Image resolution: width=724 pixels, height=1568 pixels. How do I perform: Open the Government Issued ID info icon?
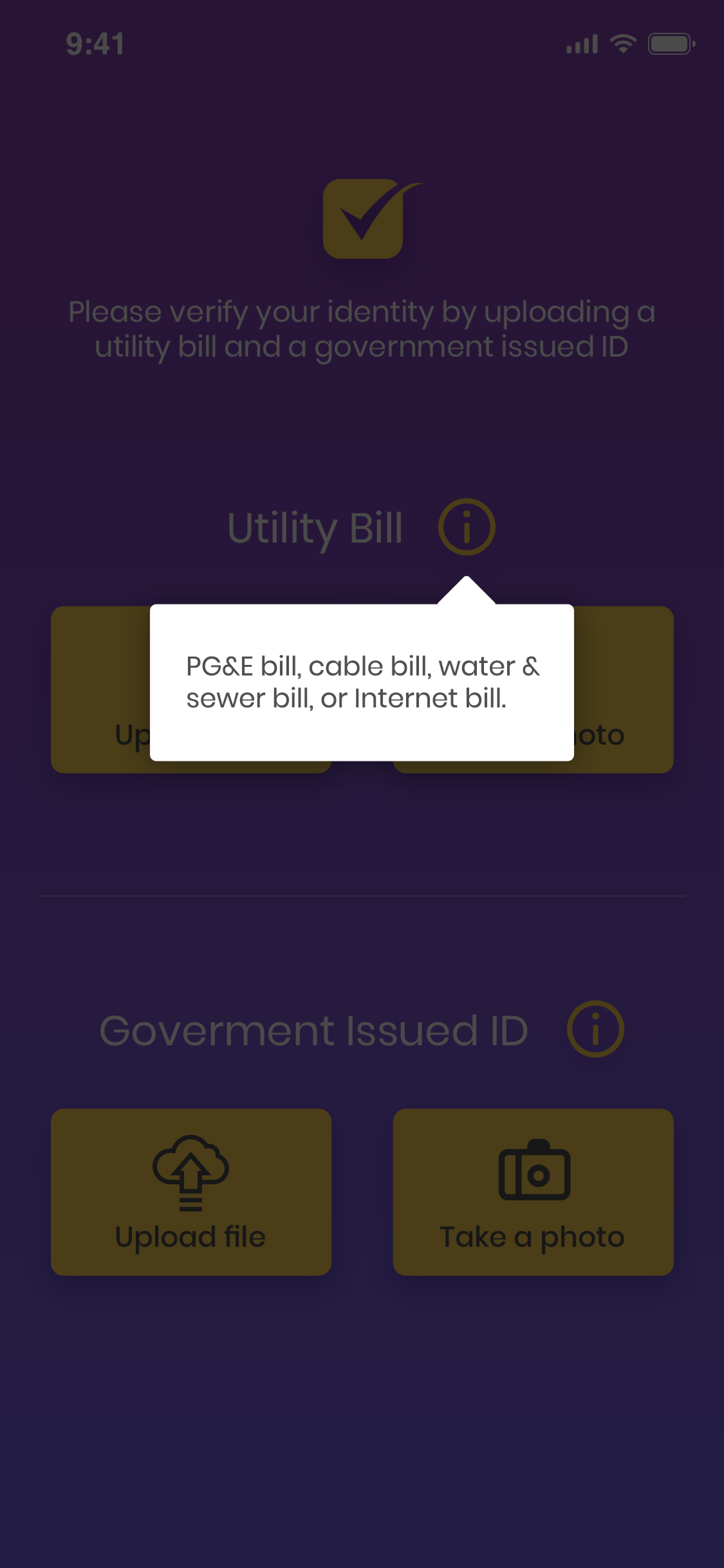tap(595, 1029)
